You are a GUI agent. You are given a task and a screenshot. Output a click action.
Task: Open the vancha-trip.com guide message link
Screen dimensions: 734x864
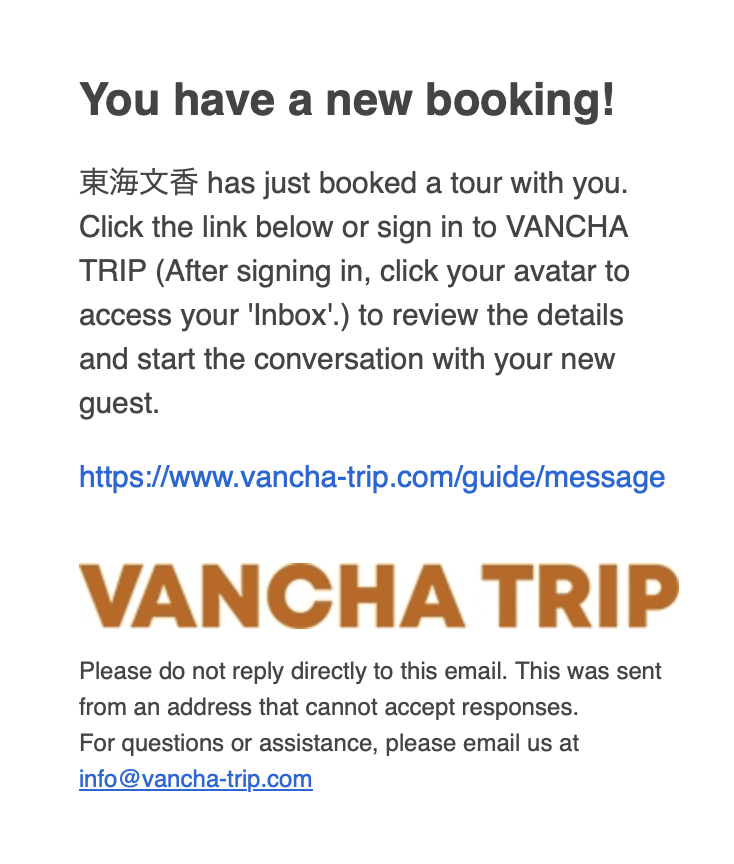click(x=371, y=477)
